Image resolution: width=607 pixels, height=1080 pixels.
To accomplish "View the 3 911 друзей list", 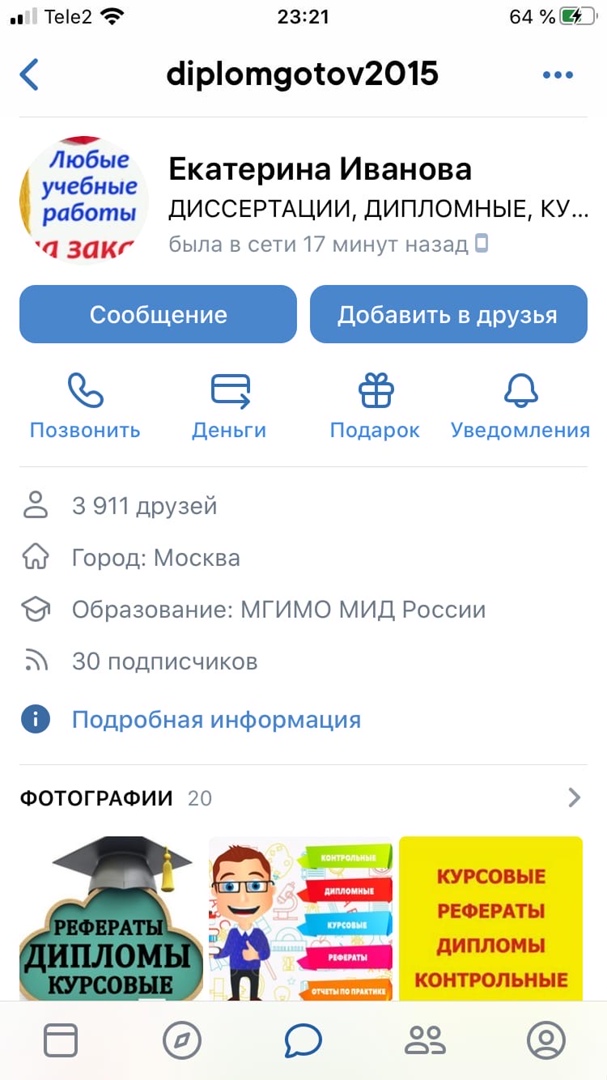I will click(x=143, y=506).
